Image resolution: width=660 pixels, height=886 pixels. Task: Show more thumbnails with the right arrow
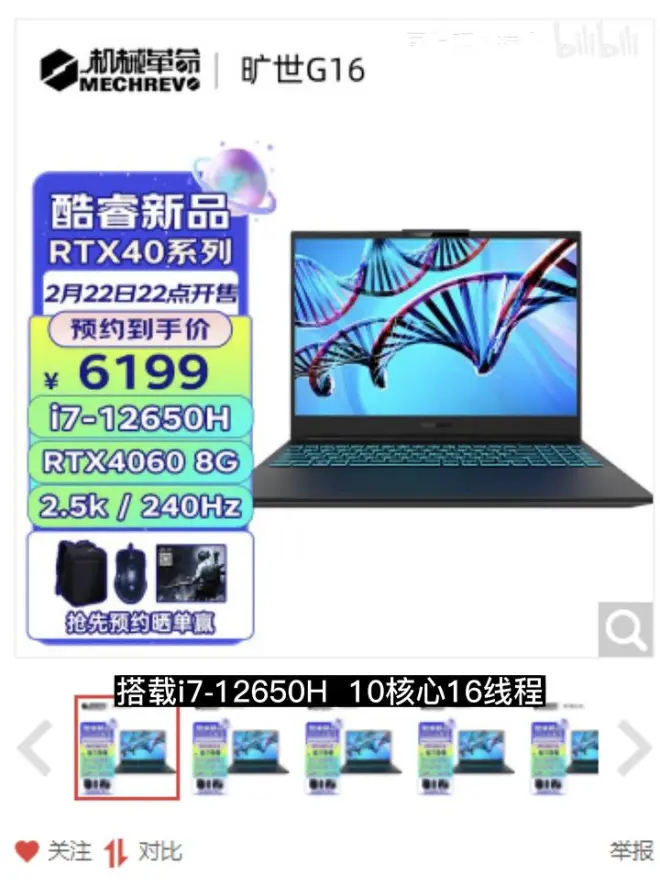(x=634, y=748)
